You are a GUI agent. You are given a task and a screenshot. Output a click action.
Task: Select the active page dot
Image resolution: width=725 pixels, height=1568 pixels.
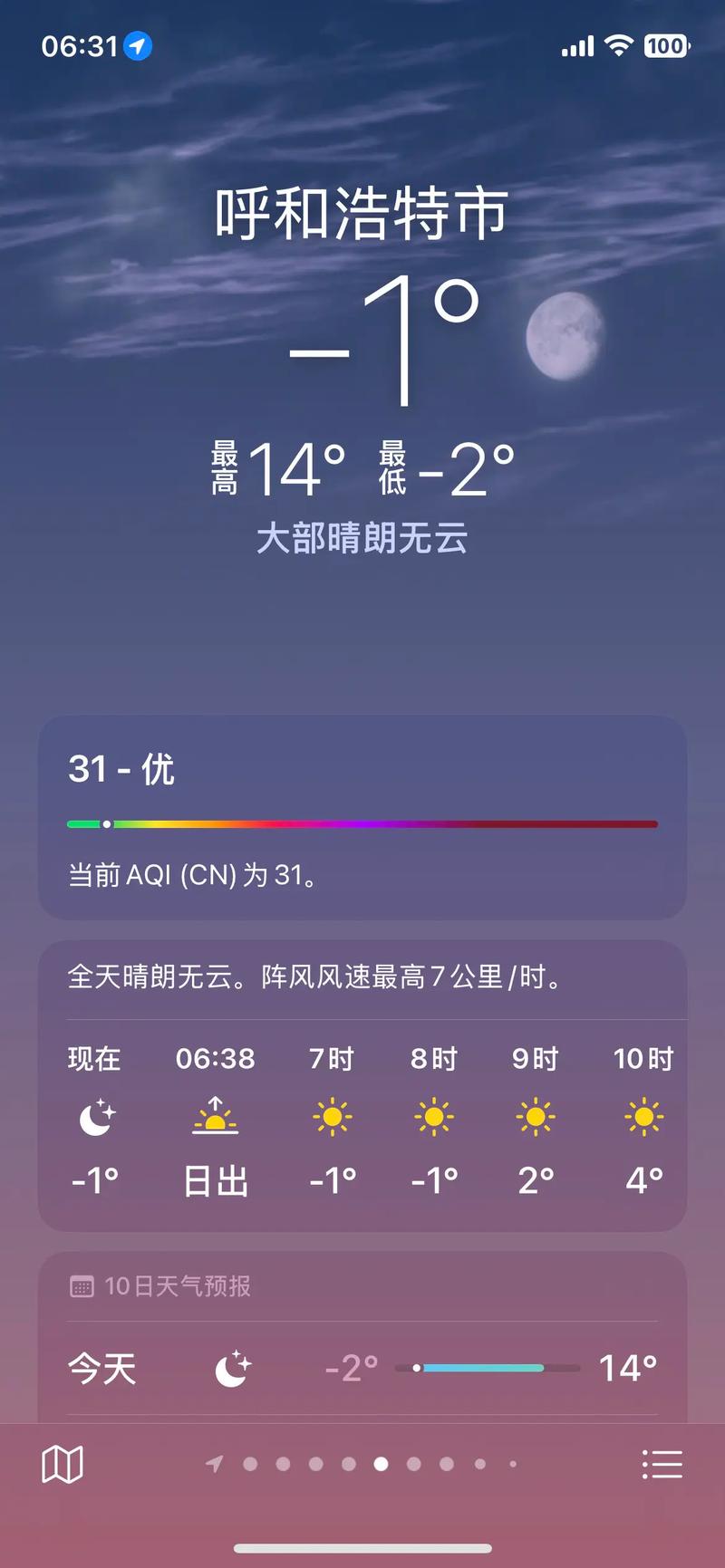coord(381,1464)
